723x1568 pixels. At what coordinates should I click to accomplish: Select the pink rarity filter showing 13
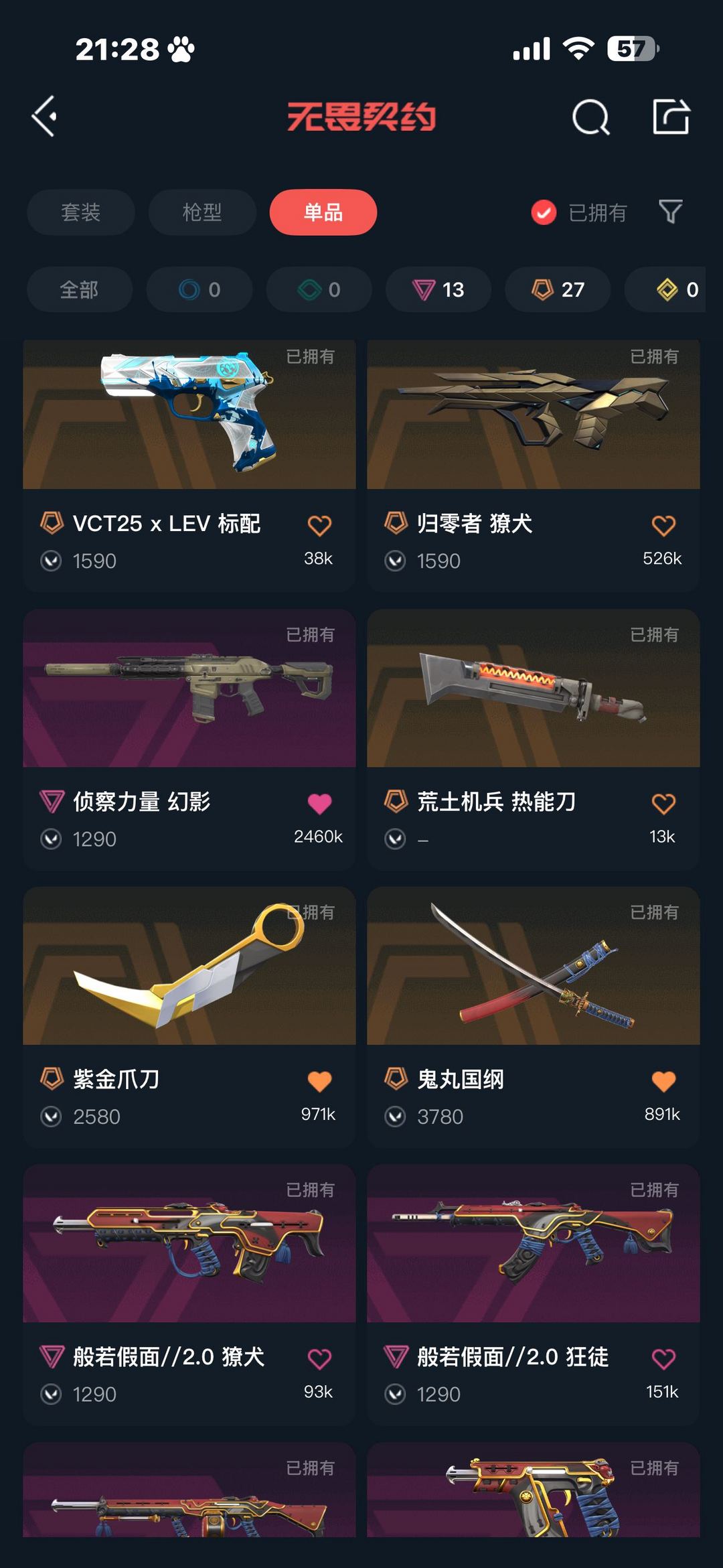[x=438, y=290]
